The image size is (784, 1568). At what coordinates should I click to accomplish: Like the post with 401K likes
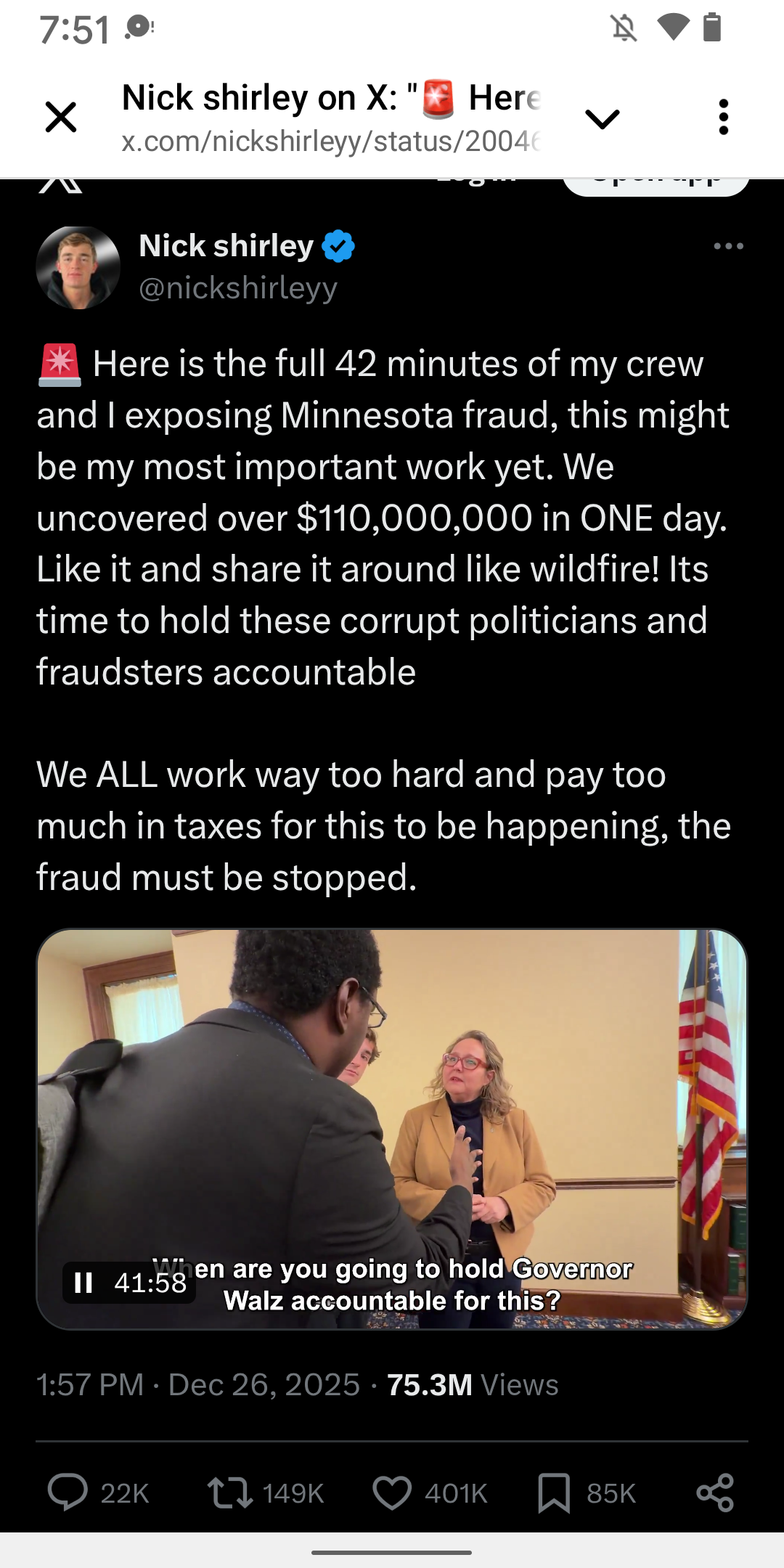[392, 1493]
